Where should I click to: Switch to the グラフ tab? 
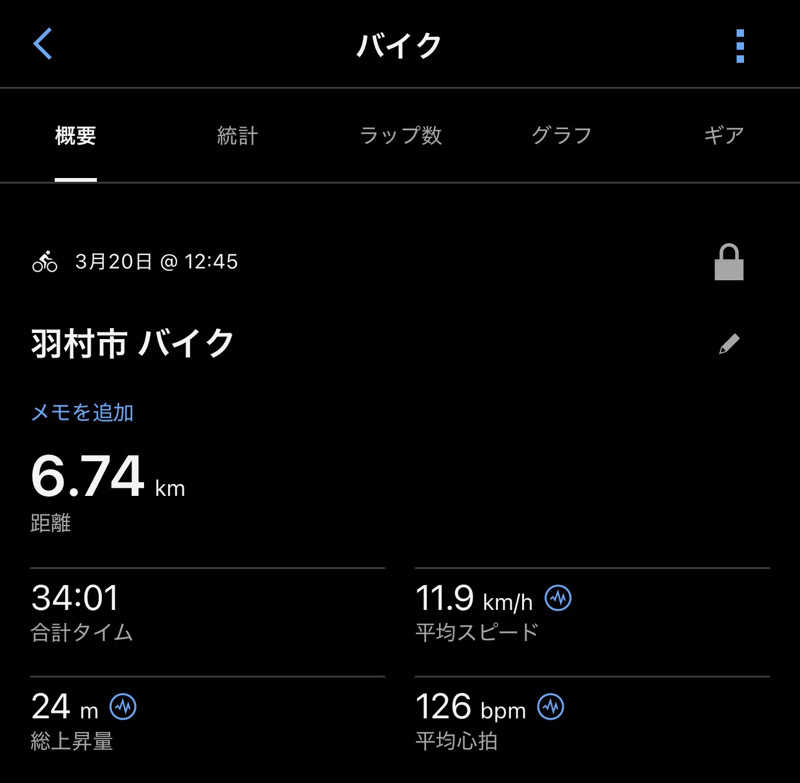[562, 136]
